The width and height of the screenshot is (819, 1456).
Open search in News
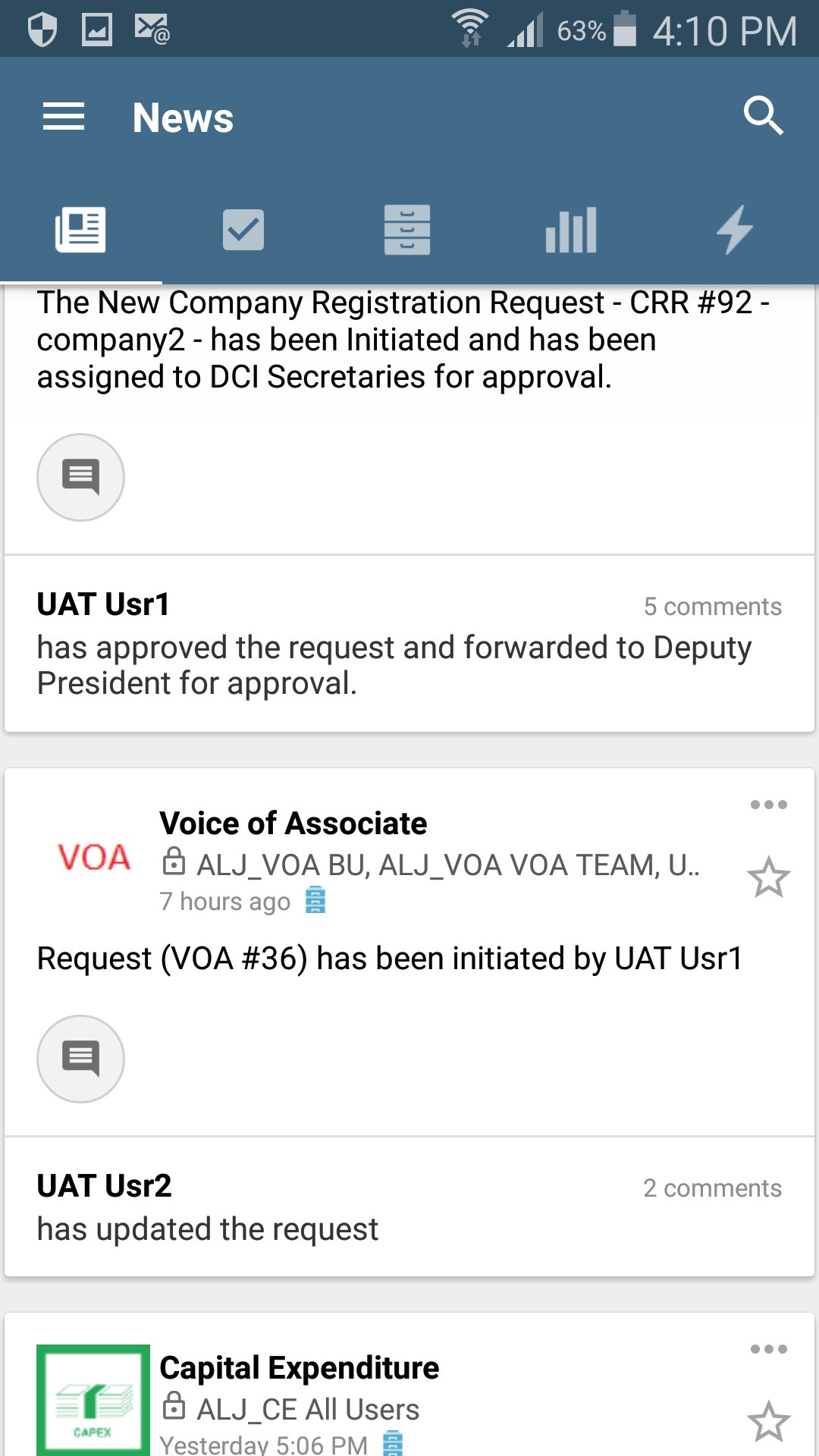click(x=762, y=116)
